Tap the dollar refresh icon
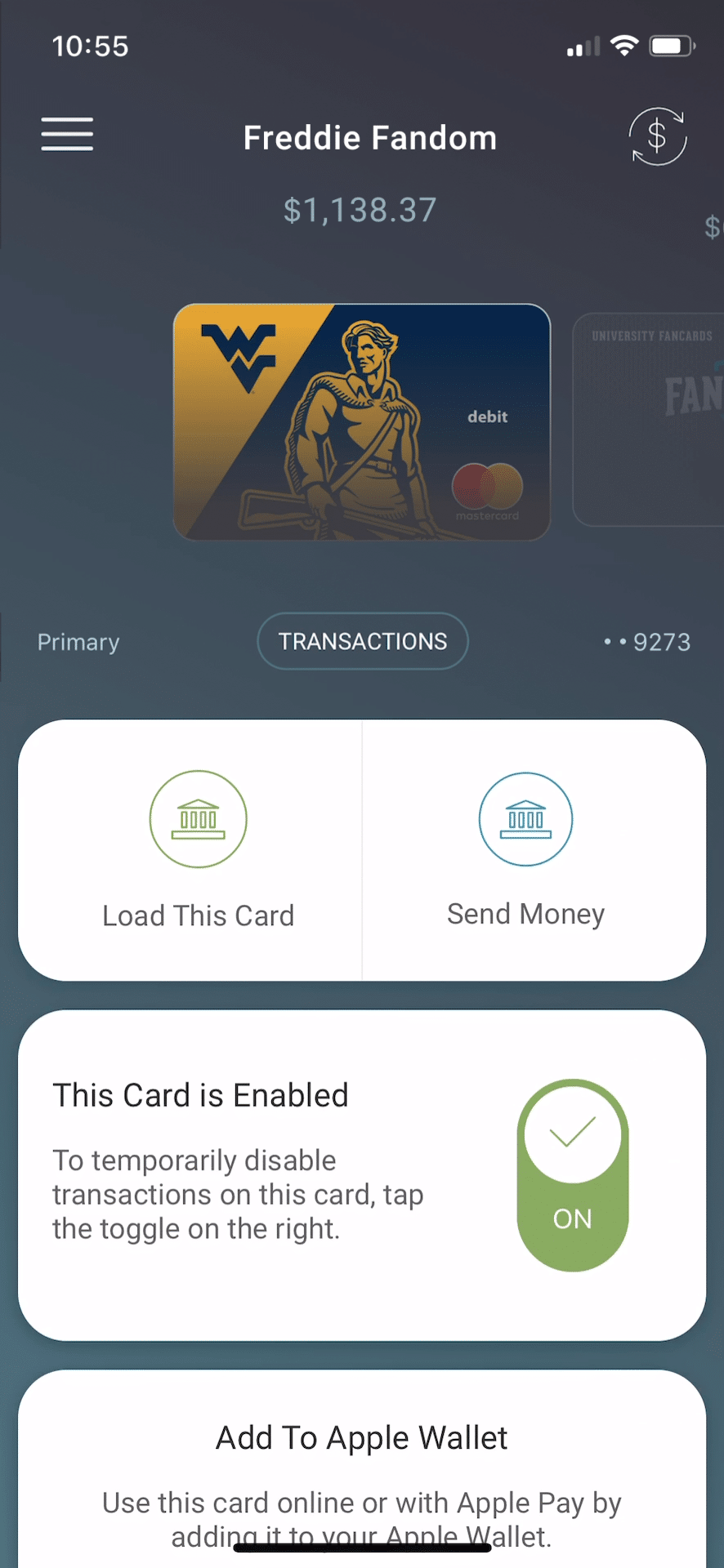Viewport: 724px width, 1568px height. point(657,136)
